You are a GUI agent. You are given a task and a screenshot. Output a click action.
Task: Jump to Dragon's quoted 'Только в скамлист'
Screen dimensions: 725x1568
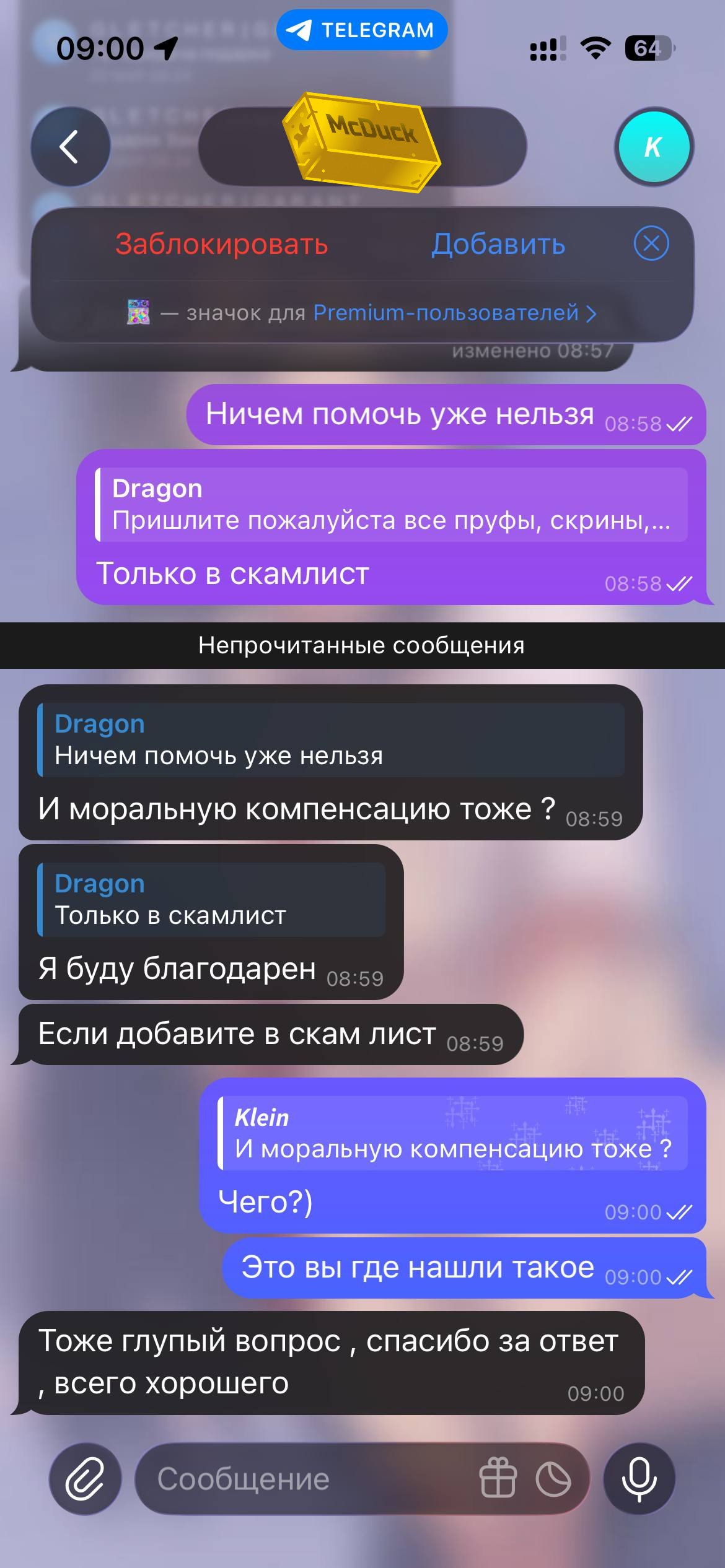(211, 900)
